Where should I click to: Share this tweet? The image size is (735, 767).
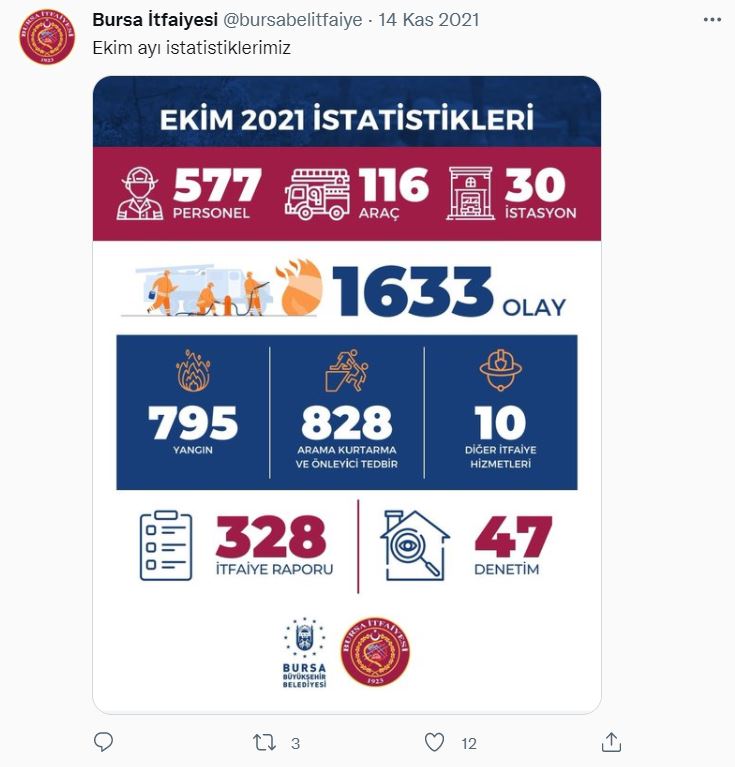[612, 743]
